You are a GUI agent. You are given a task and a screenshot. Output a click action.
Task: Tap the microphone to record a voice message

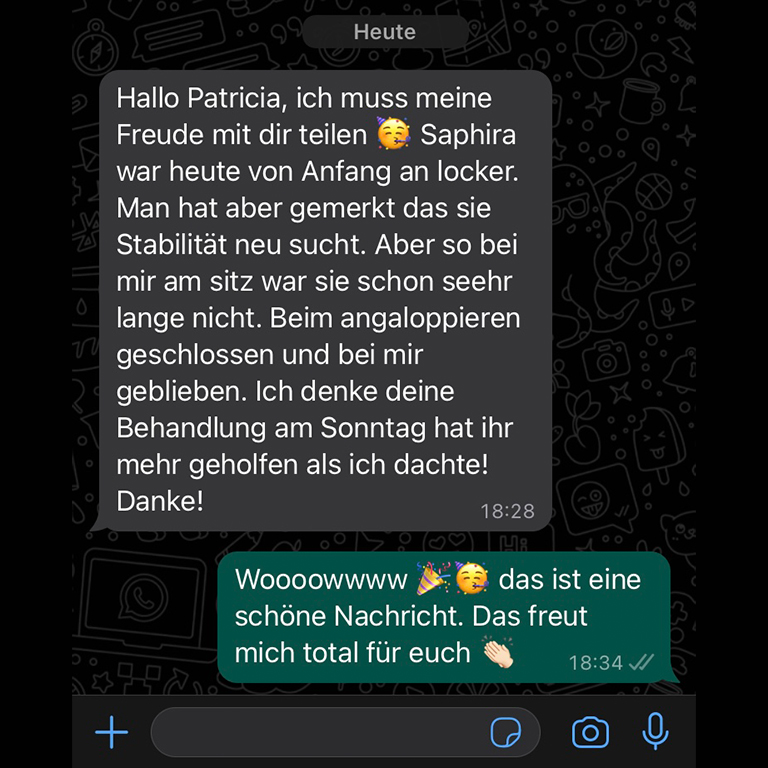click(655, 732)
